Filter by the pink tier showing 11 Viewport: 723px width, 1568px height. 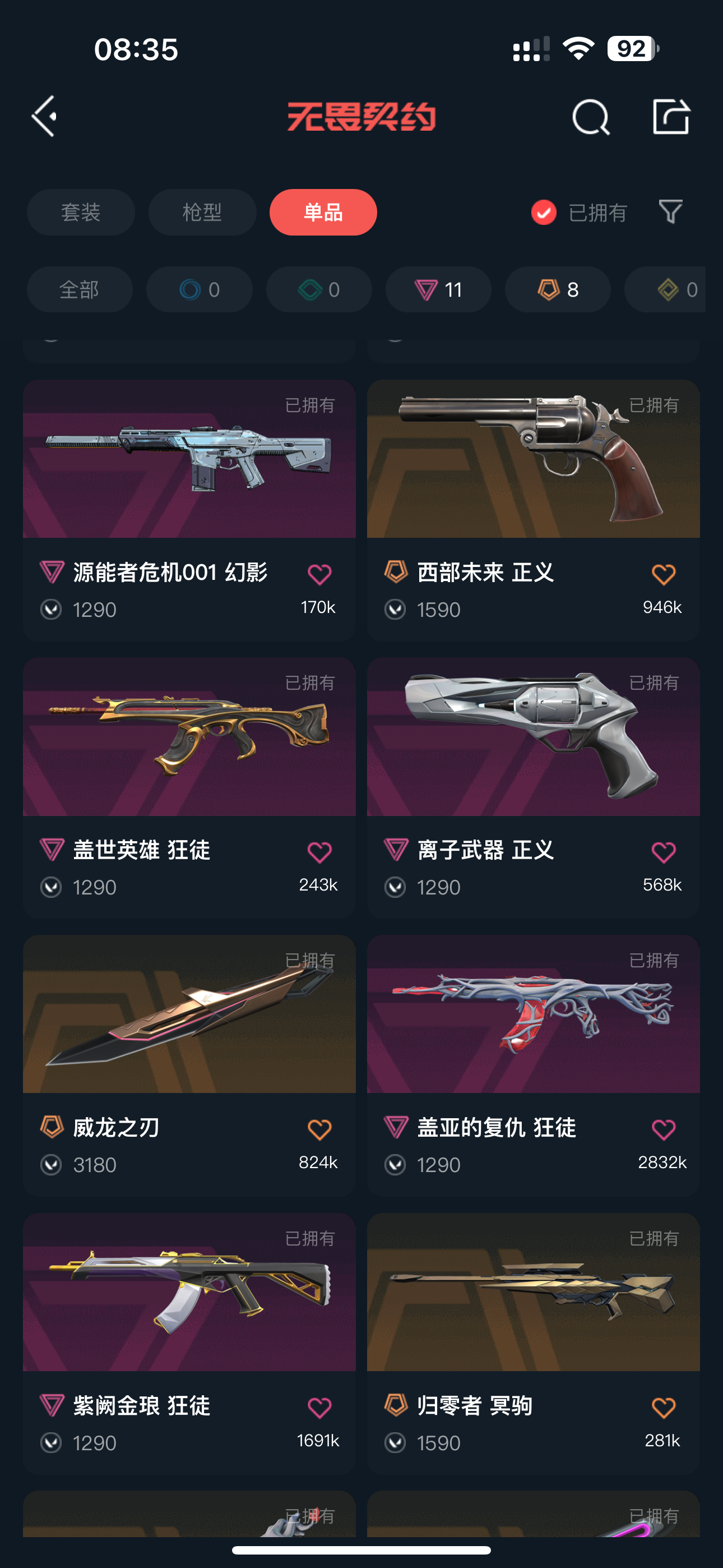tap(438, 290)
